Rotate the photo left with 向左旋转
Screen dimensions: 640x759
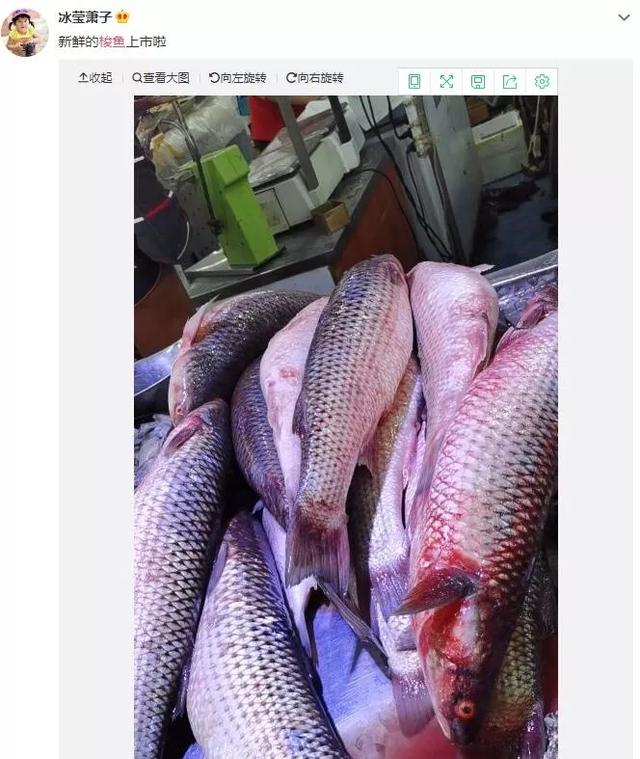click(x=237, y=78)
